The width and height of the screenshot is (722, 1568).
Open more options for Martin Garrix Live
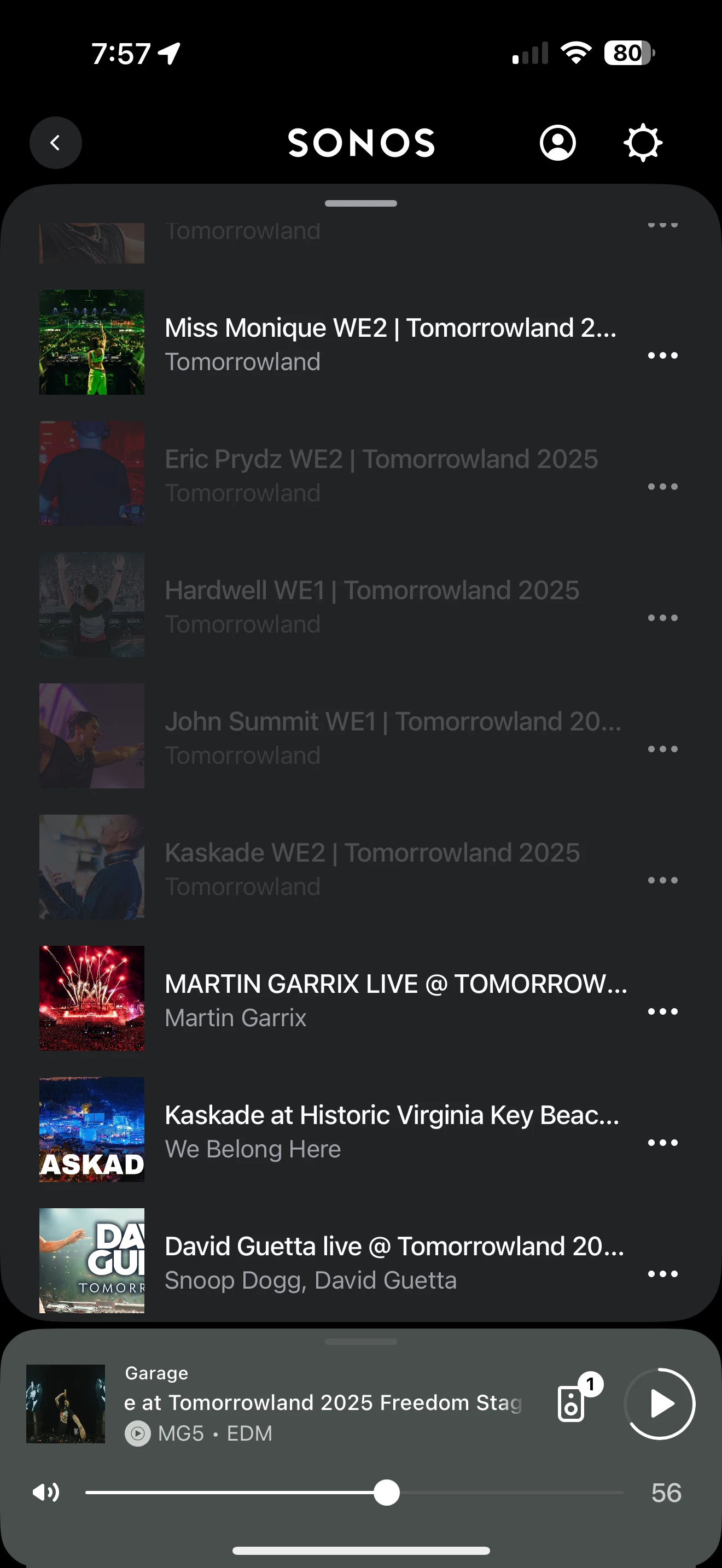[662, 1011]
